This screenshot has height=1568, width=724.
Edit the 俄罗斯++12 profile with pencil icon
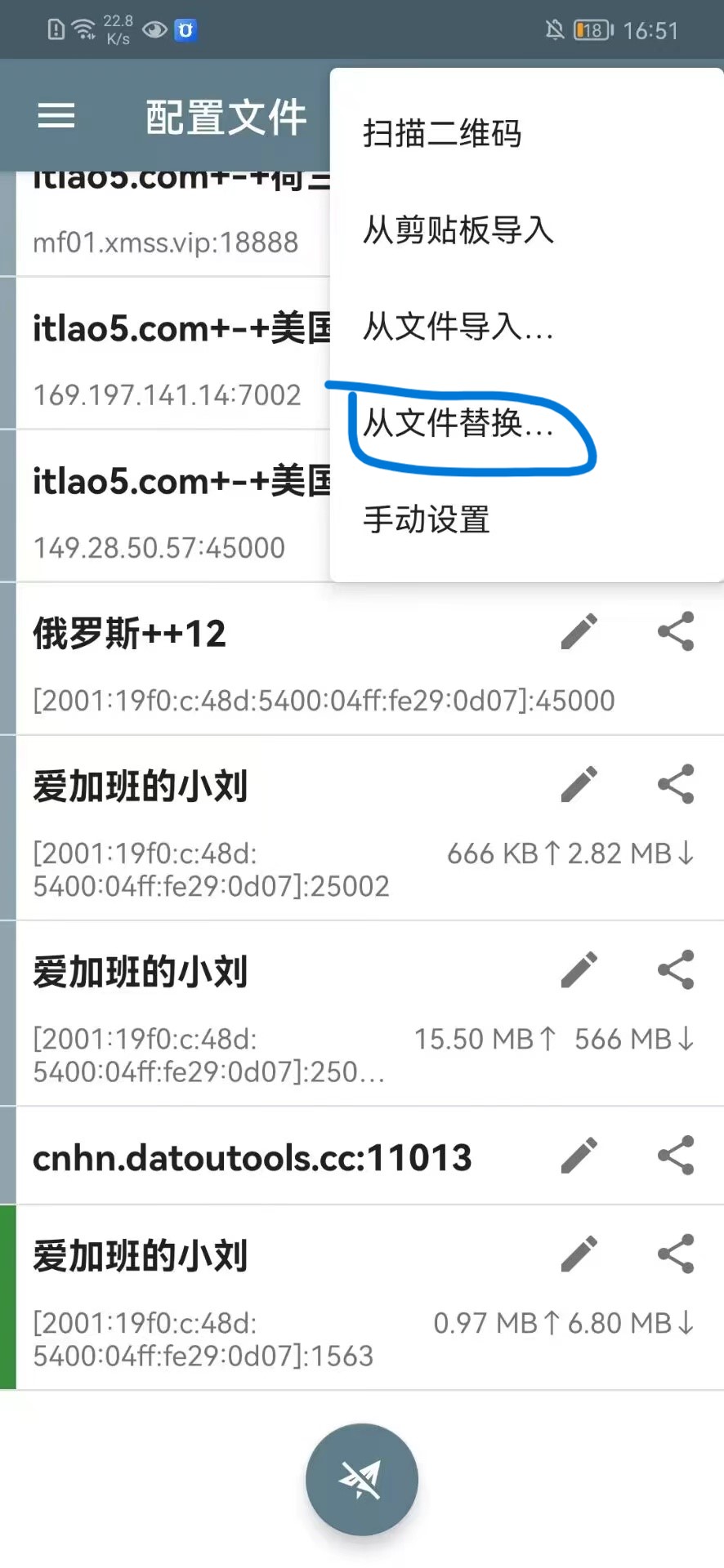pos(579,632)
